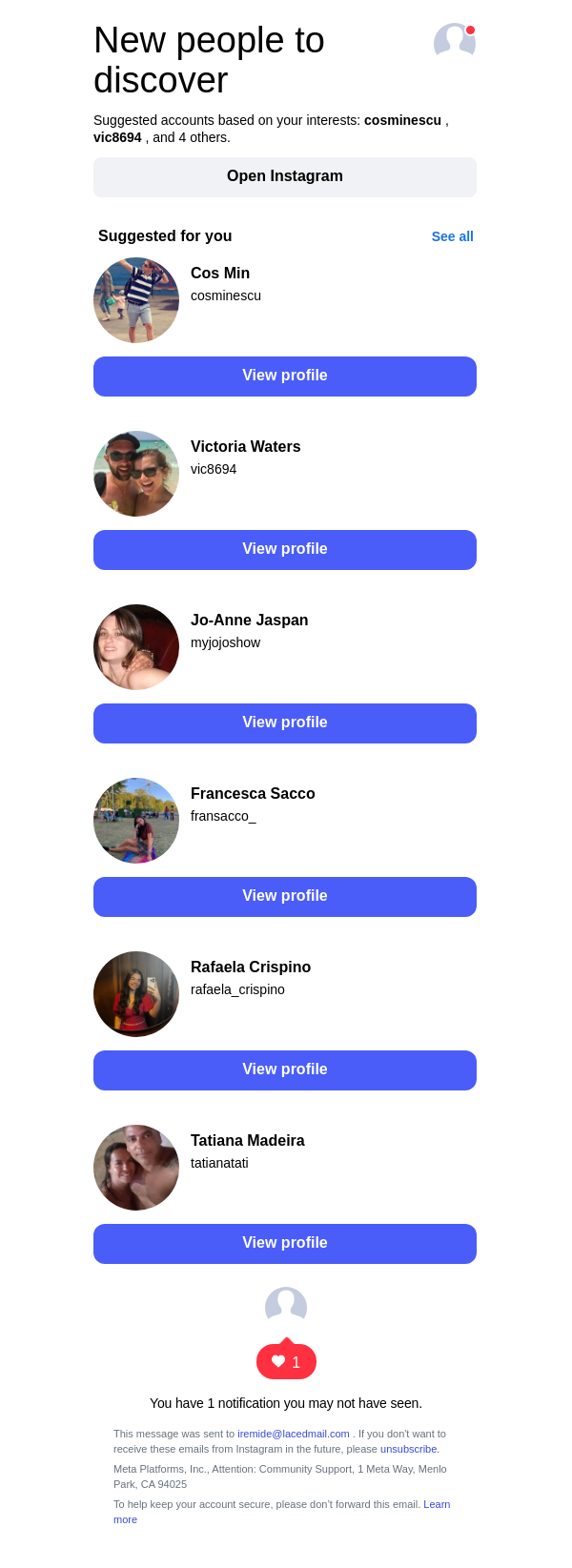
Task: Tap the iremide@lacedmail.com email link
Action: pyautogui.click(x=294, y=1434)
